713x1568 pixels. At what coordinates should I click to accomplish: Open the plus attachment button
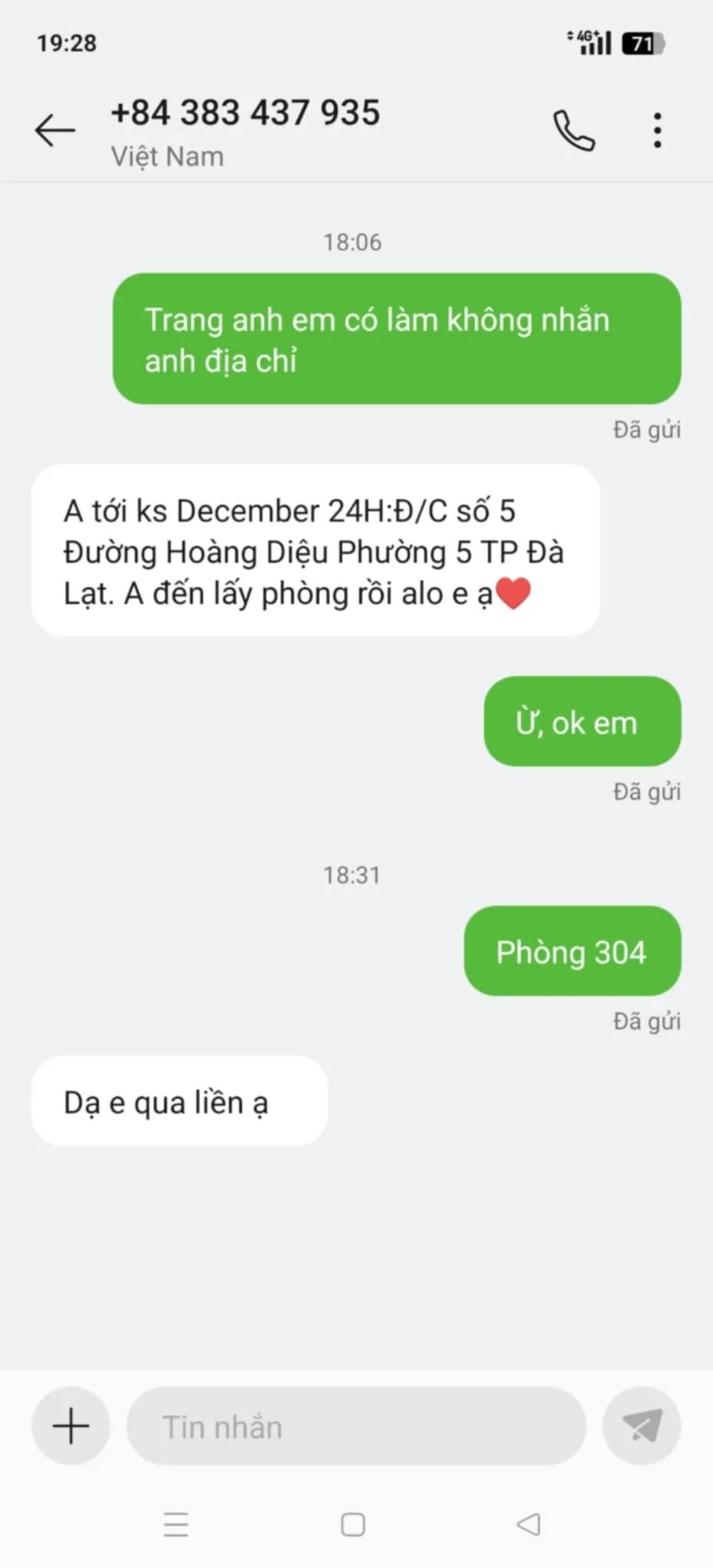click(70, 1426)
